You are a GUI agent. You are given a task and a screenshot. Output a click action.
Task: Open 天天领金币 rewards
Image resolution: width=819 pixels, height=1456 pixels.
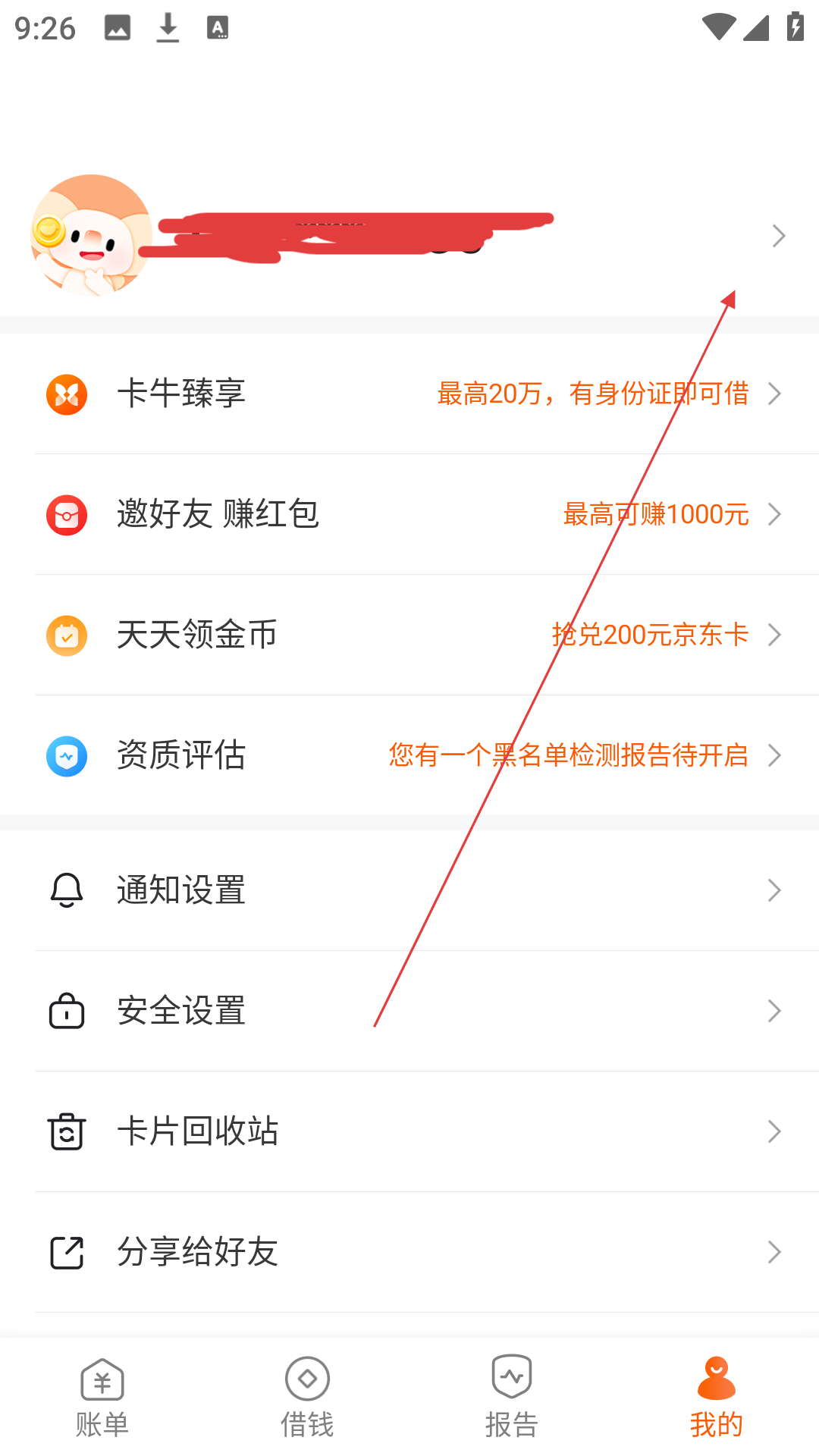click(x=409, y=635)
